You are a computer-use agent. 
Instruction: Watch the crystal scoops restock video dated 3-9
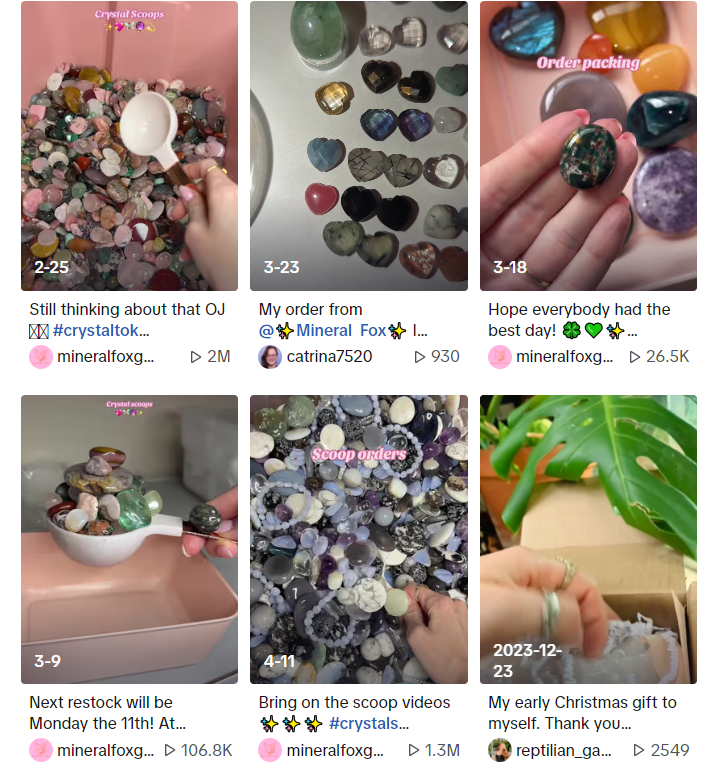129,539
